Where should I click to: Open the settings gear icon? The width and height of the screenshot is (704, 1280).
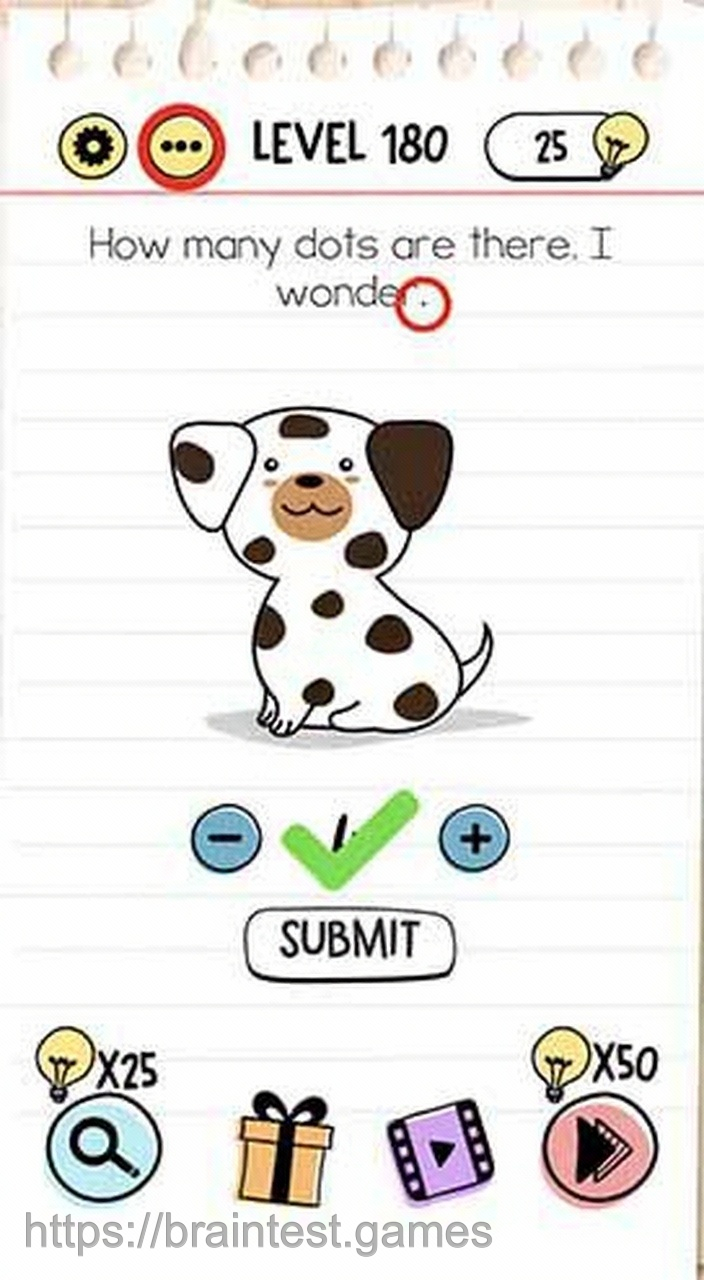93,148
